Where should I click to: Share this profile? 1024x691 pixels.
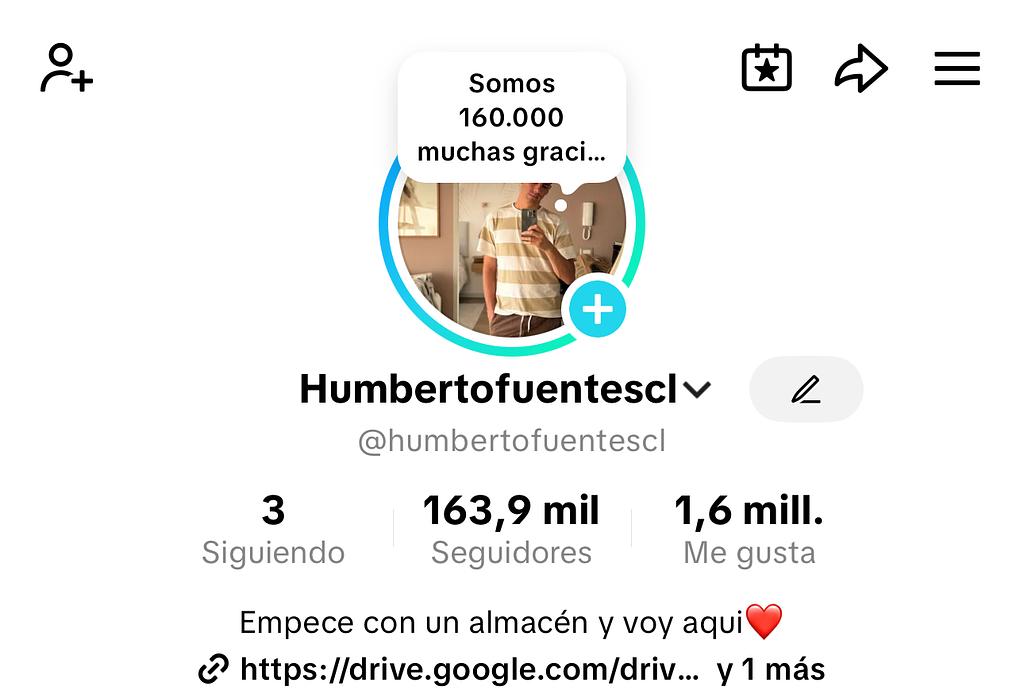coord(861,68)
